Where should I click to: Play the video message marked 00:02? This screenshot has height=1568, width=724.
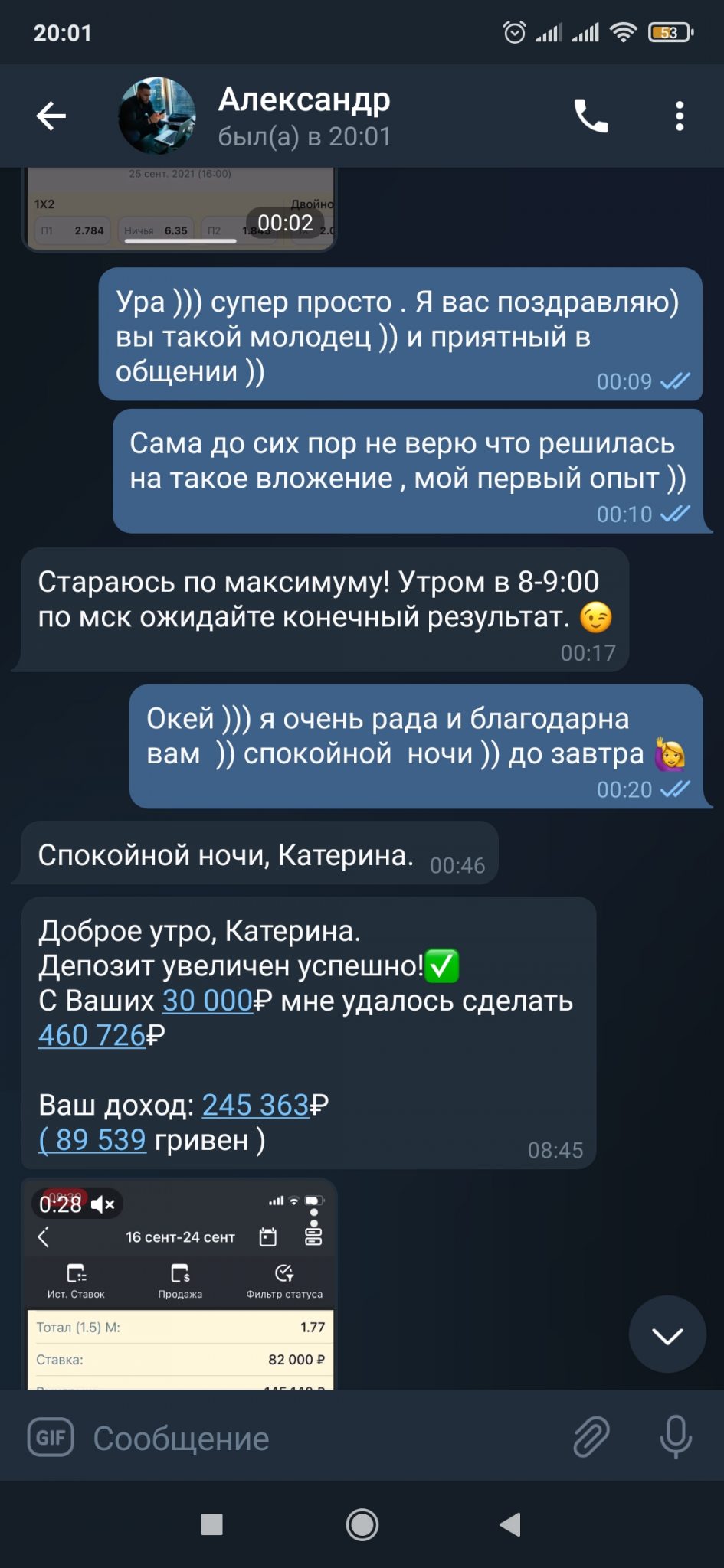pos(180,209)
